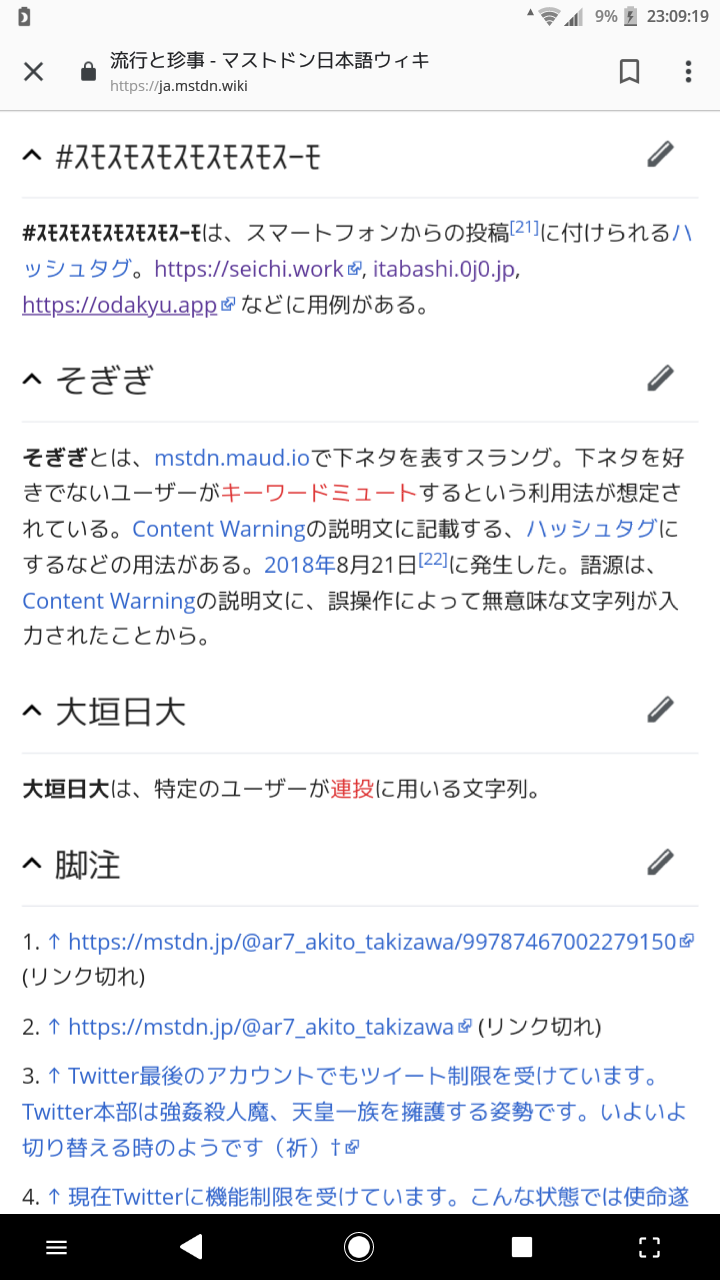Screen dimensions: 720x1280
Task: Open the mstdn.maud.io link
Action: (x=231, y=458)
